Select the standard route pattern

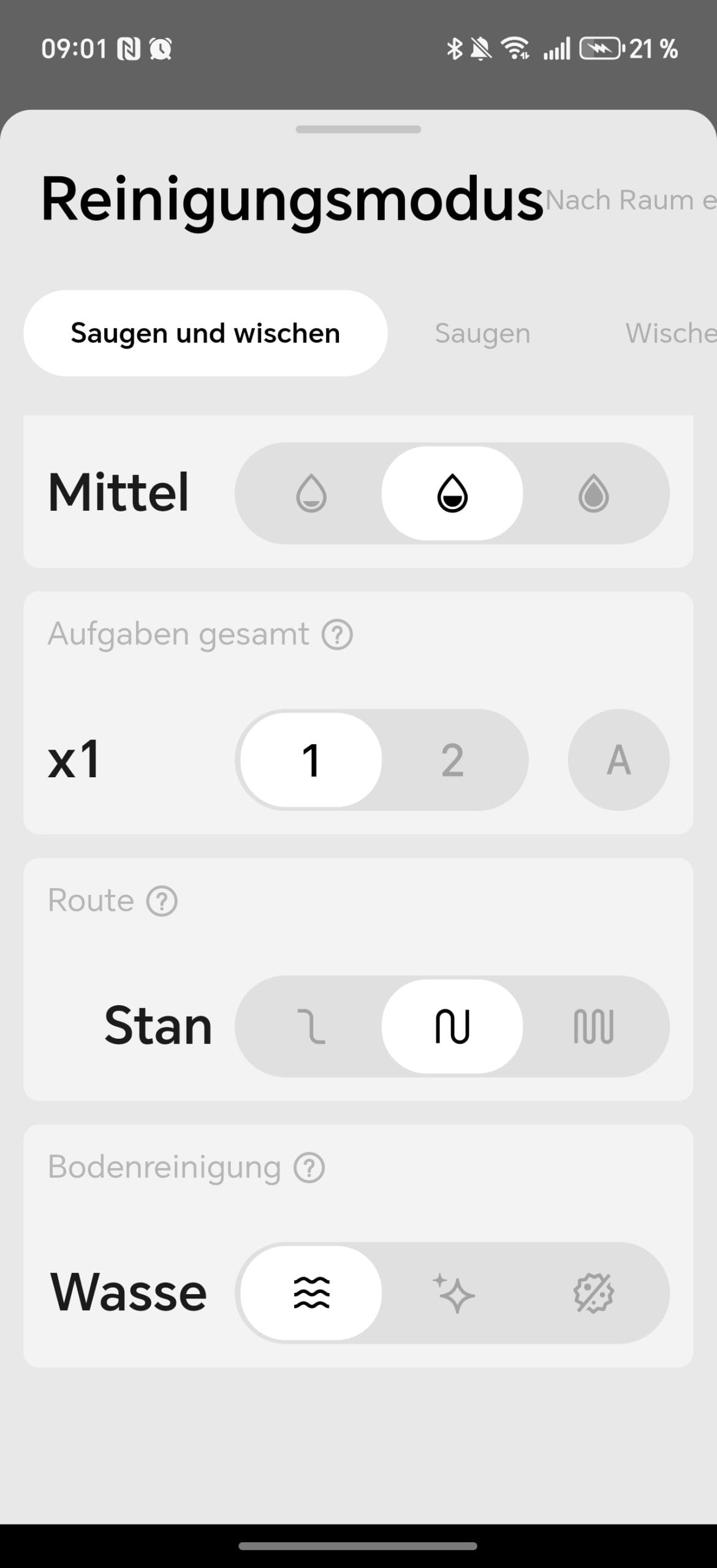click(452, 1027)
